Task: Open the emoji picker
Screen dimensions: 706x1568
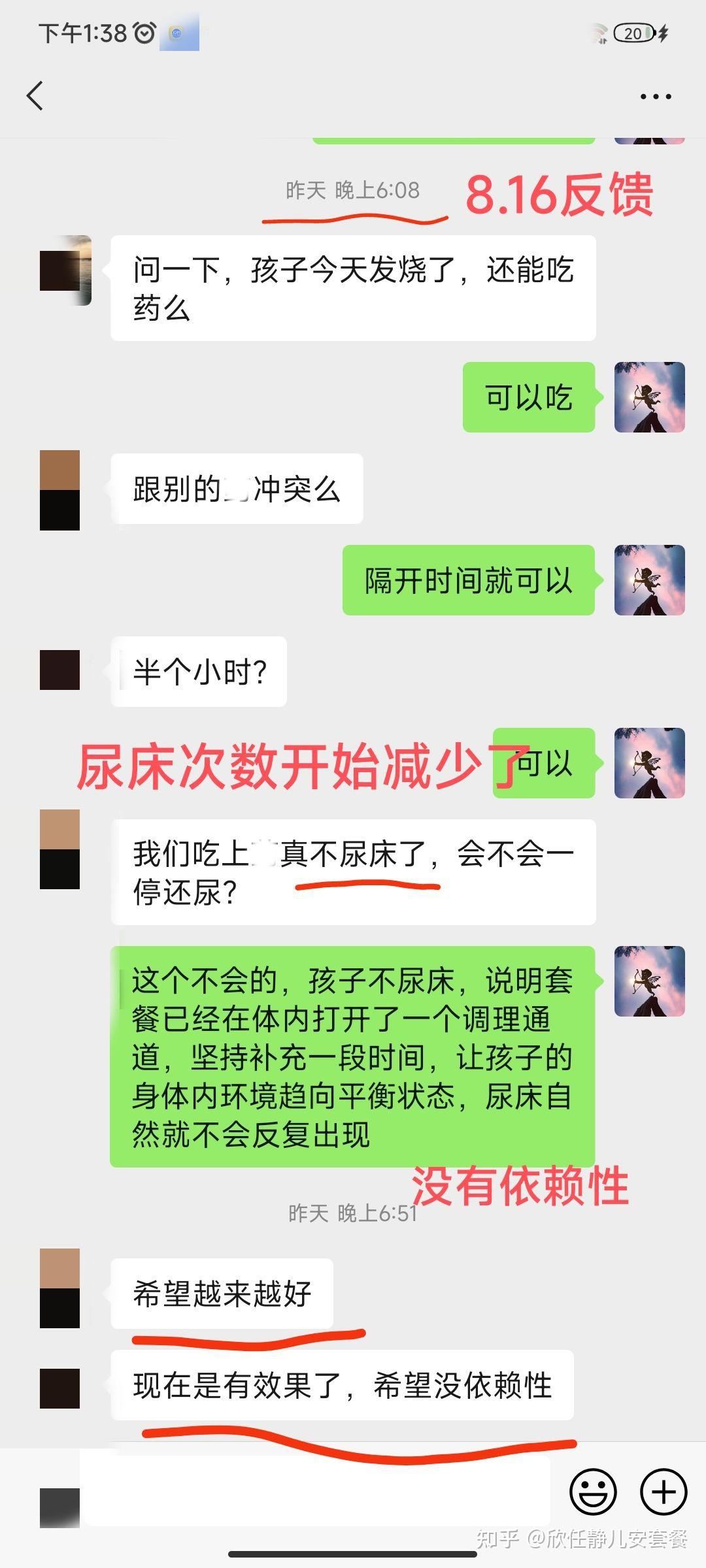Action: pyautogui.click(x=593, y=1492)
